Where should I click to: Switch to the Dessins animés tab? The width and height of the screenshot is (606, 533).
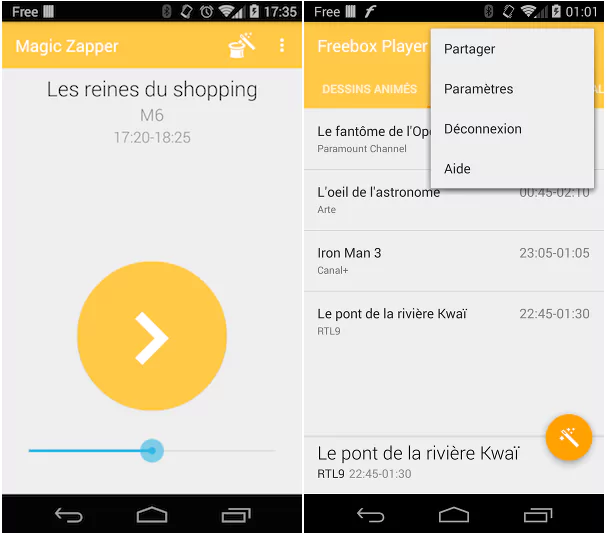(x=369, y=89)
